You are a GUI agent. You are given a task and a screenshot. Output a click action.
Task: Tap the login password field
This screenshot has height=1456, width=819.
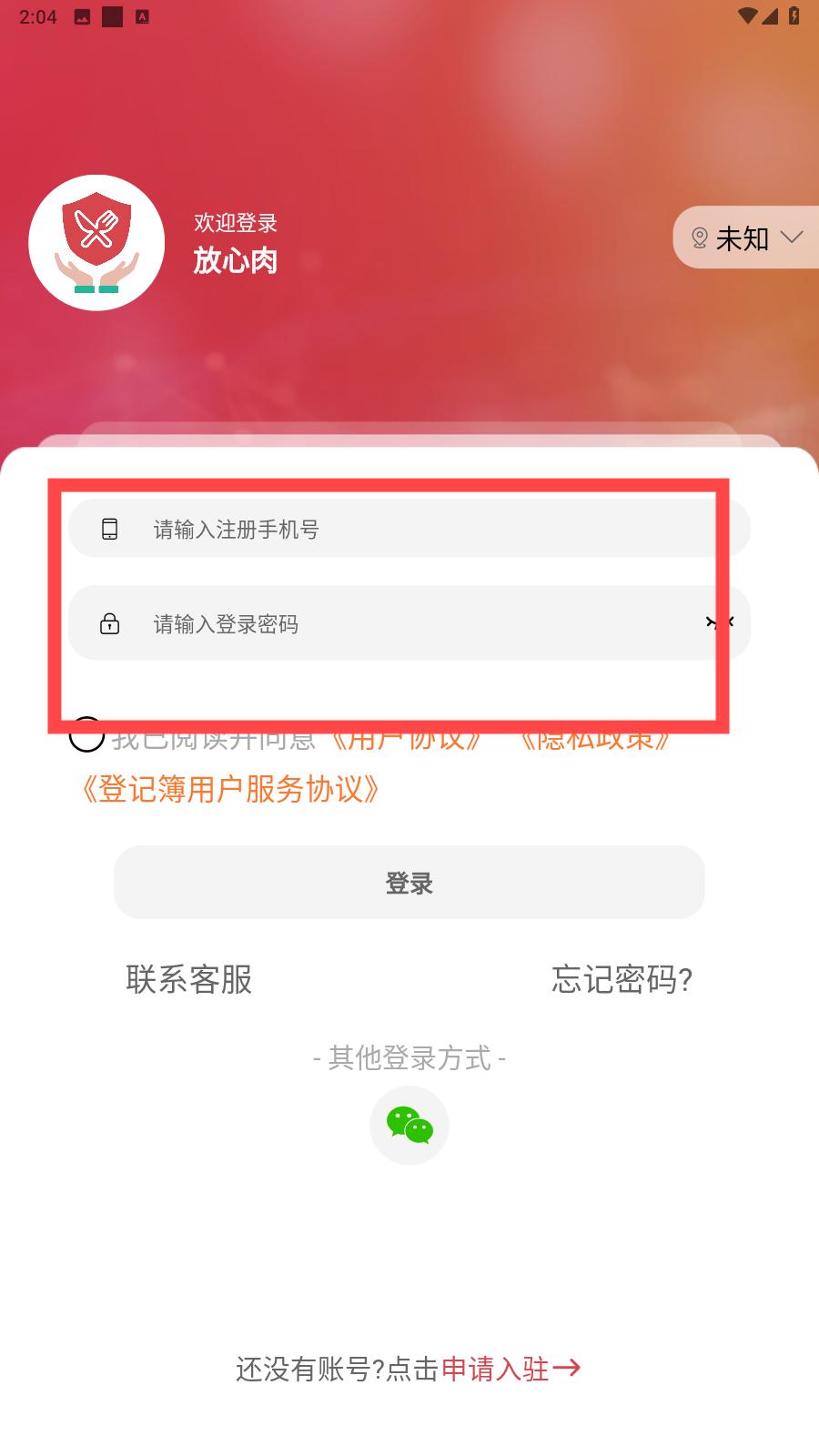point(409,623)
